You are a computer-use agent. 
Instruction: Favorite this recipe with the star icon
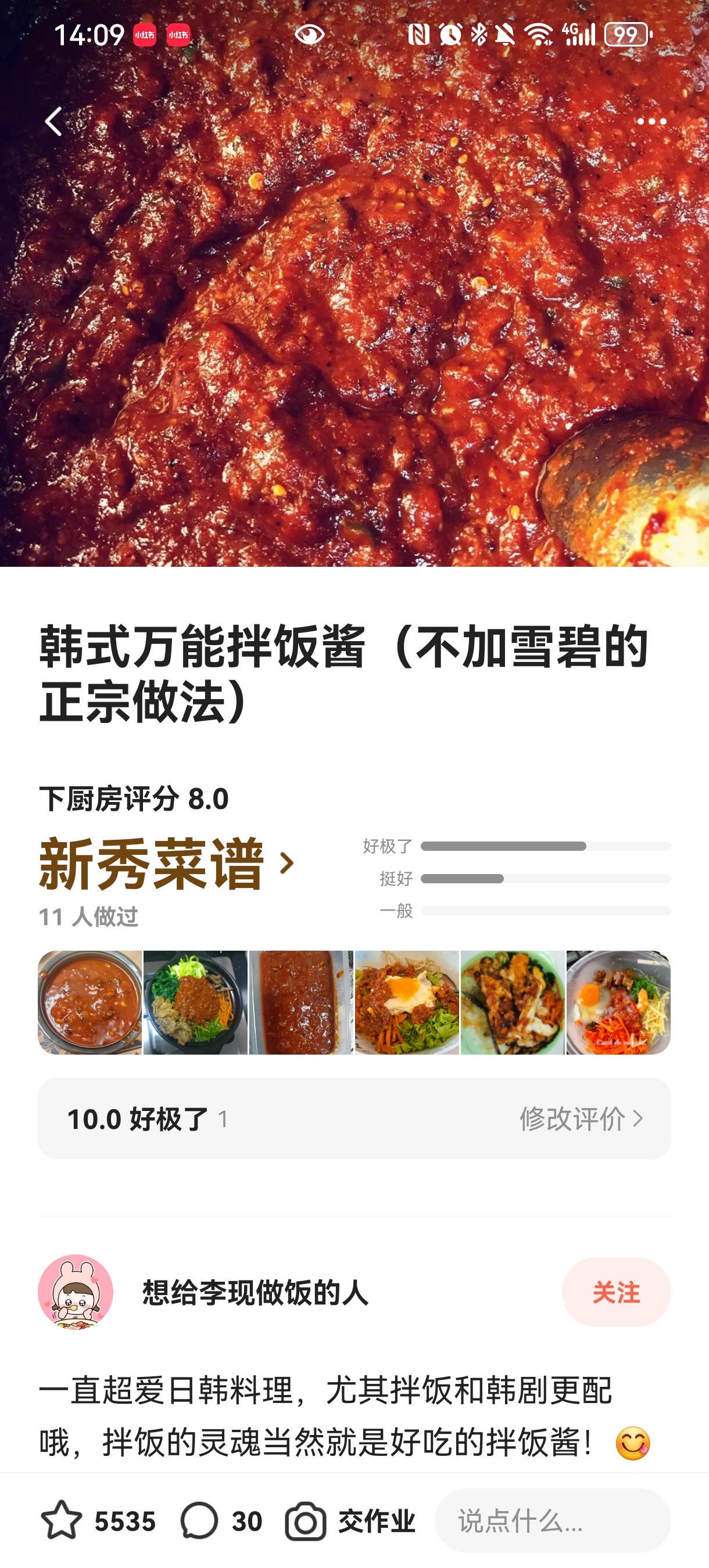pyautogui.click(x=62, y=1520)
